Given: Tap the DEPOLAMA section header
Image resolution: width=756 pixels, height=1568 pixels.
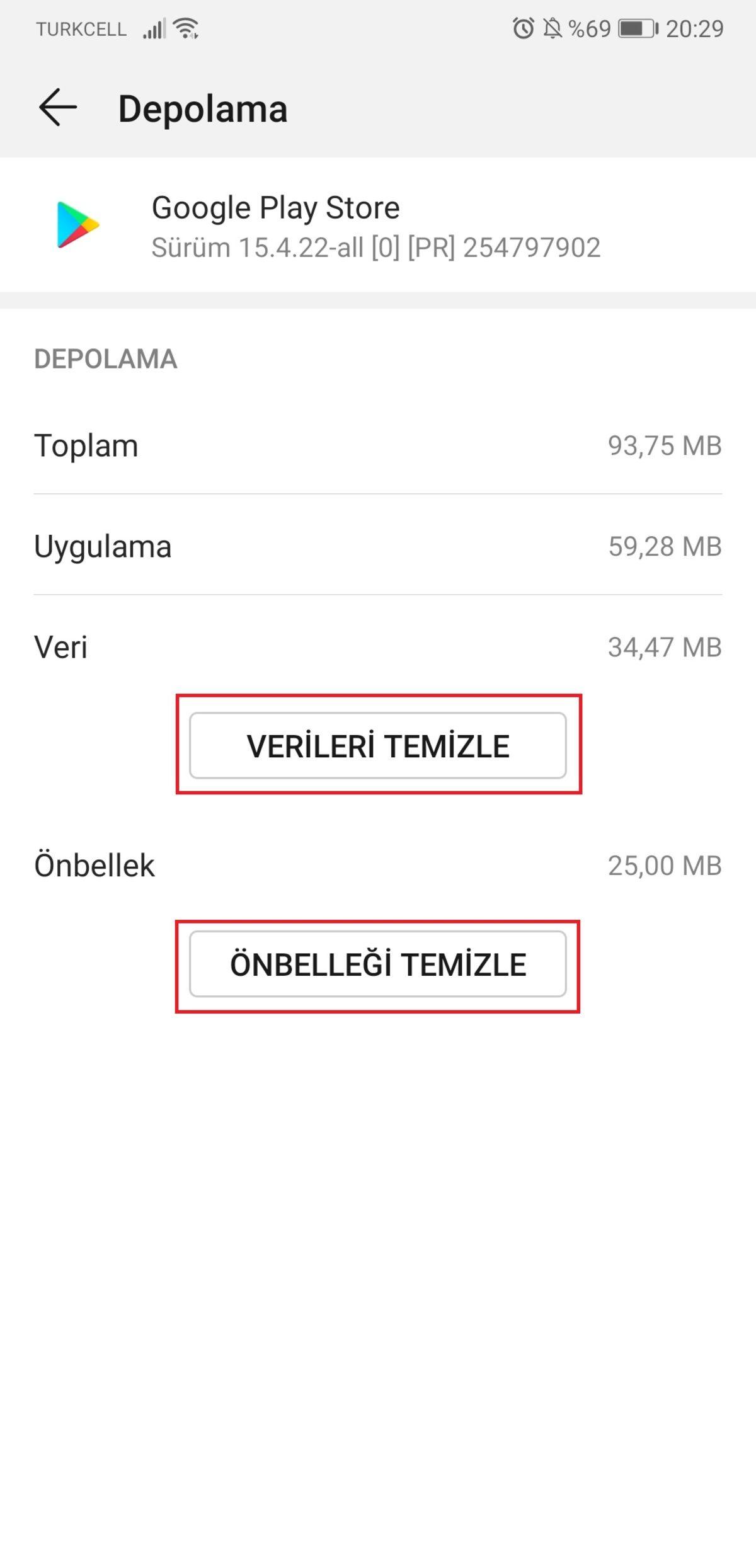Looking at the screenshot, I should pyautogui.click(x=105, y=360).
